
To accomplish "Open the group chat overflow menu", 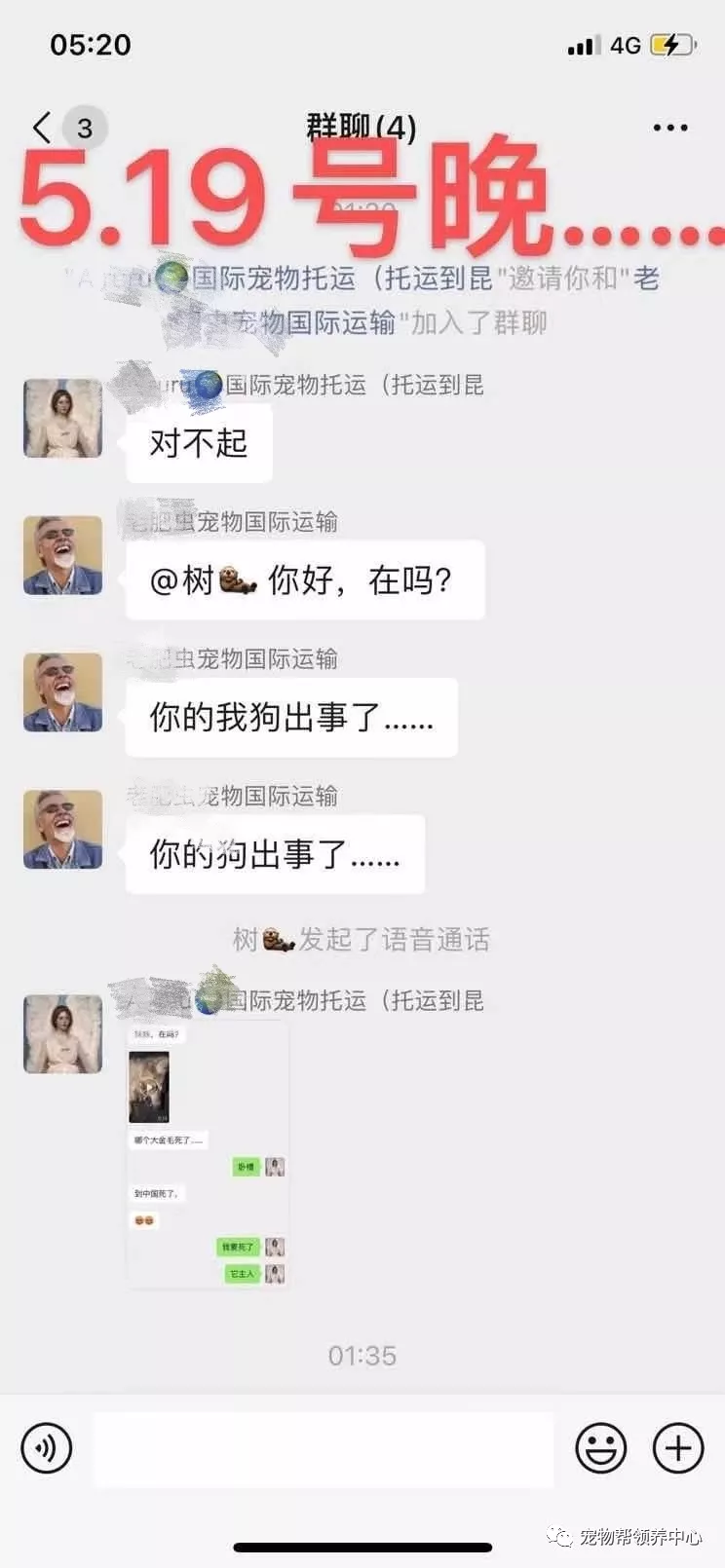I will (x=670, y=128).
